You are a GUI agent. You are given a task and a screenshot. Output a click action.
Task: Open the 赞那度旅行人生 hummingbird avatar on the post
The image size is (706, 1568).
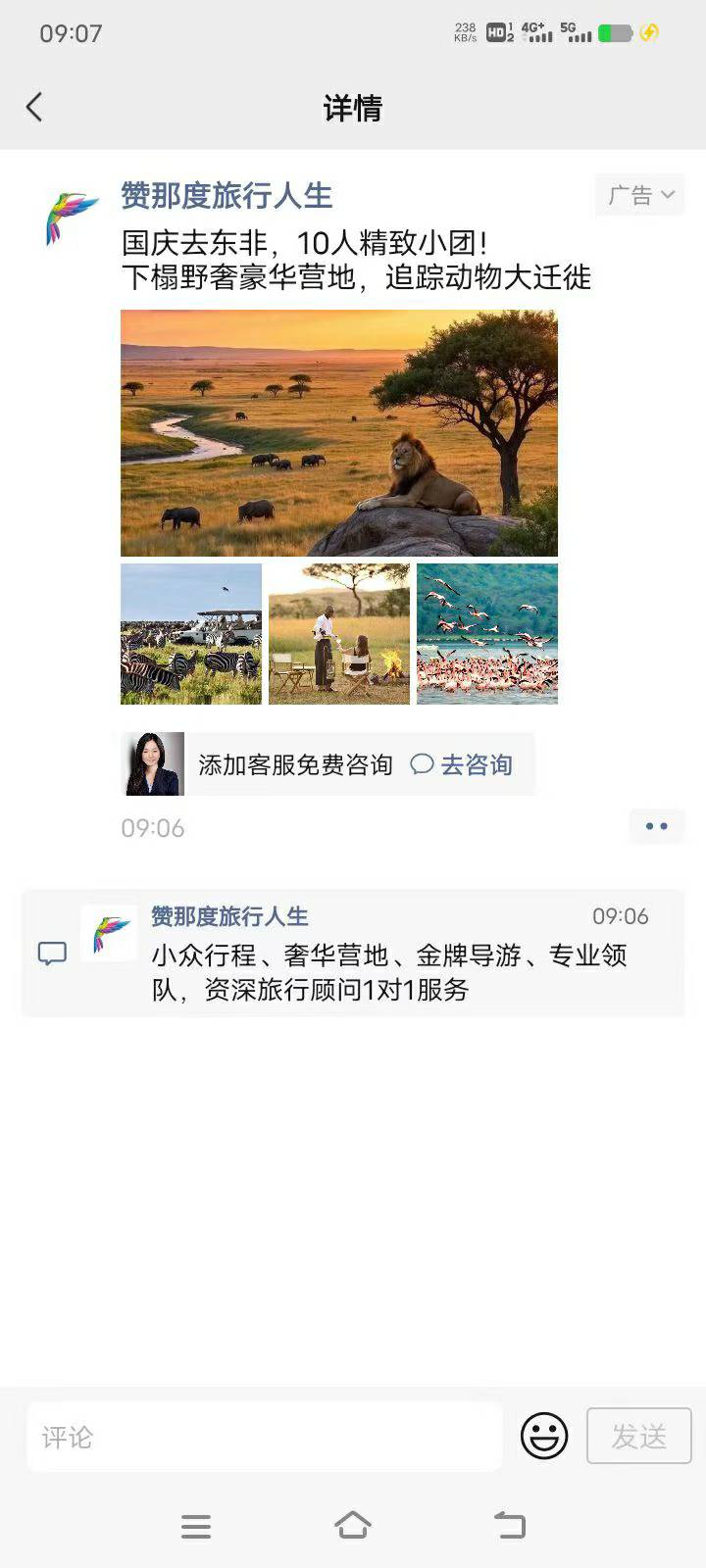point(72,217)
